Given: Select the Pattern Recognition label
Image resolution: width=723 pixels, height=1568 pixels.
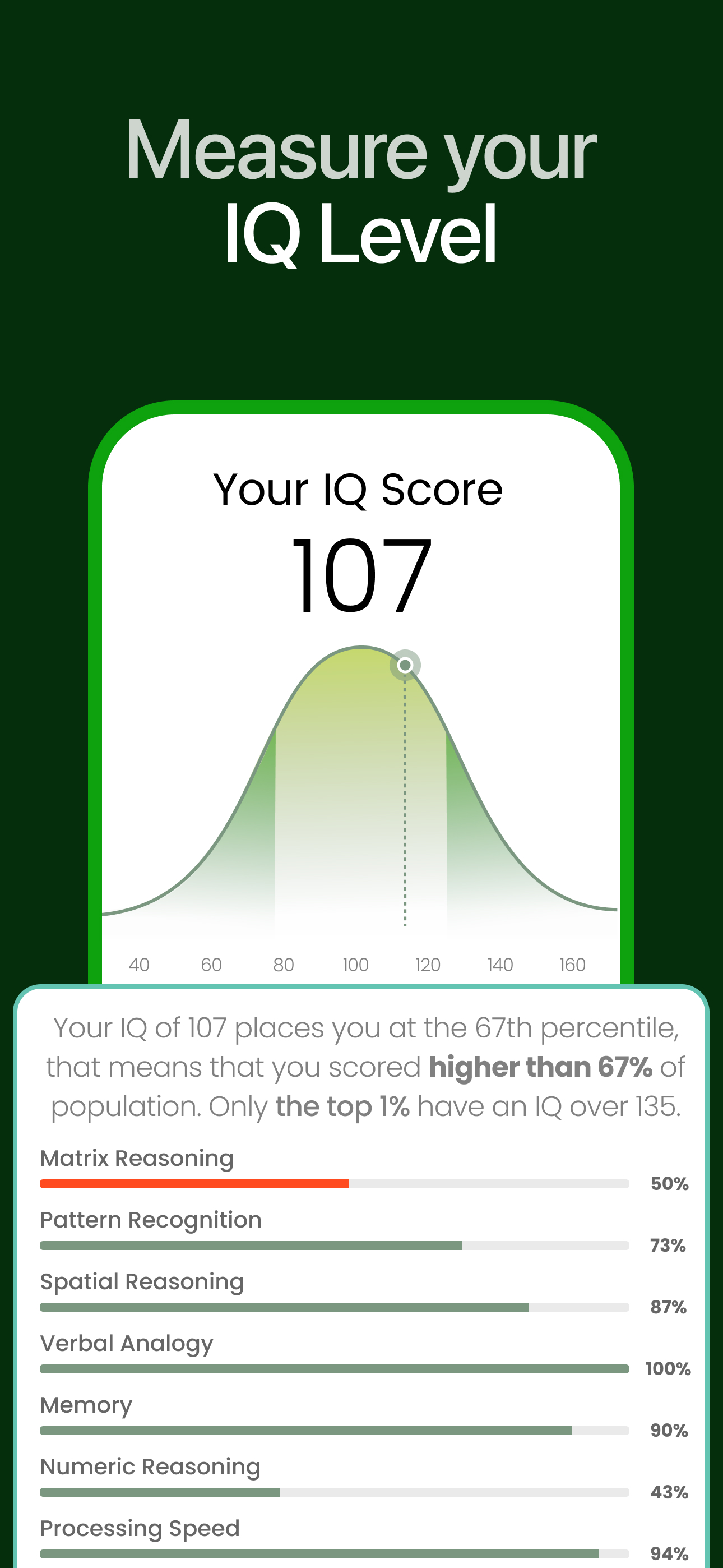Looking at the screenshot, I should 150,1220.
